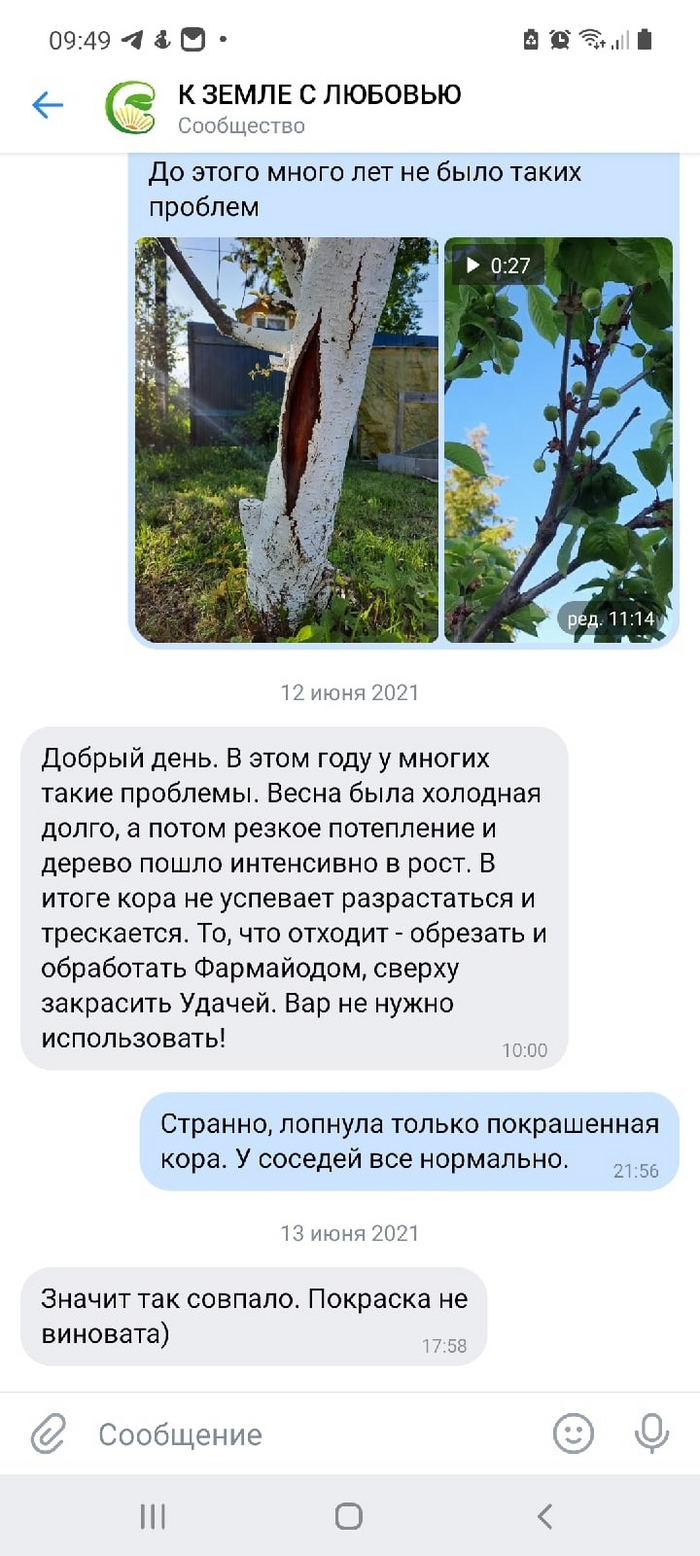Image resolution: width=700 pixels, height=1556 pixels.
Task: Tap the attachment paperclip icon
Action: pyautogui.click(x=47, y=1434)
